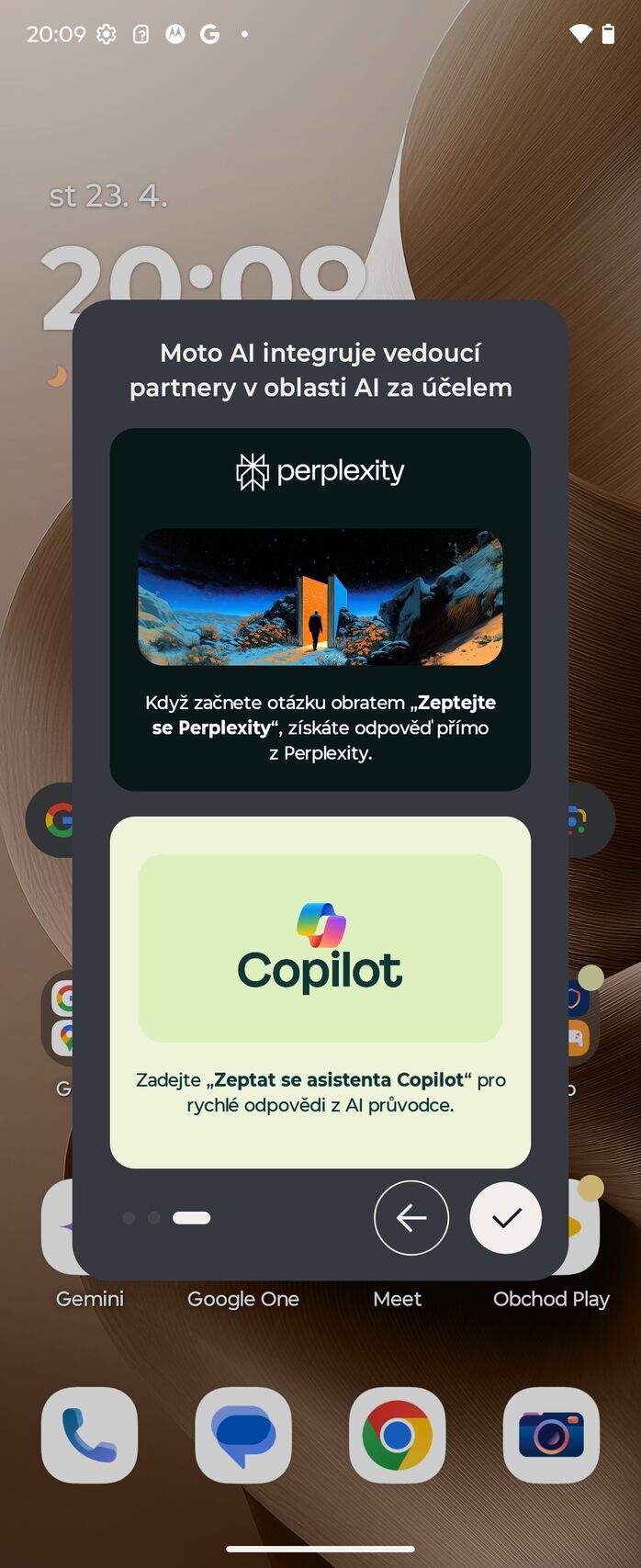Open the Chrome browser
The height and width of the screenshot is (1568, 641).
tap(397, 1435)
